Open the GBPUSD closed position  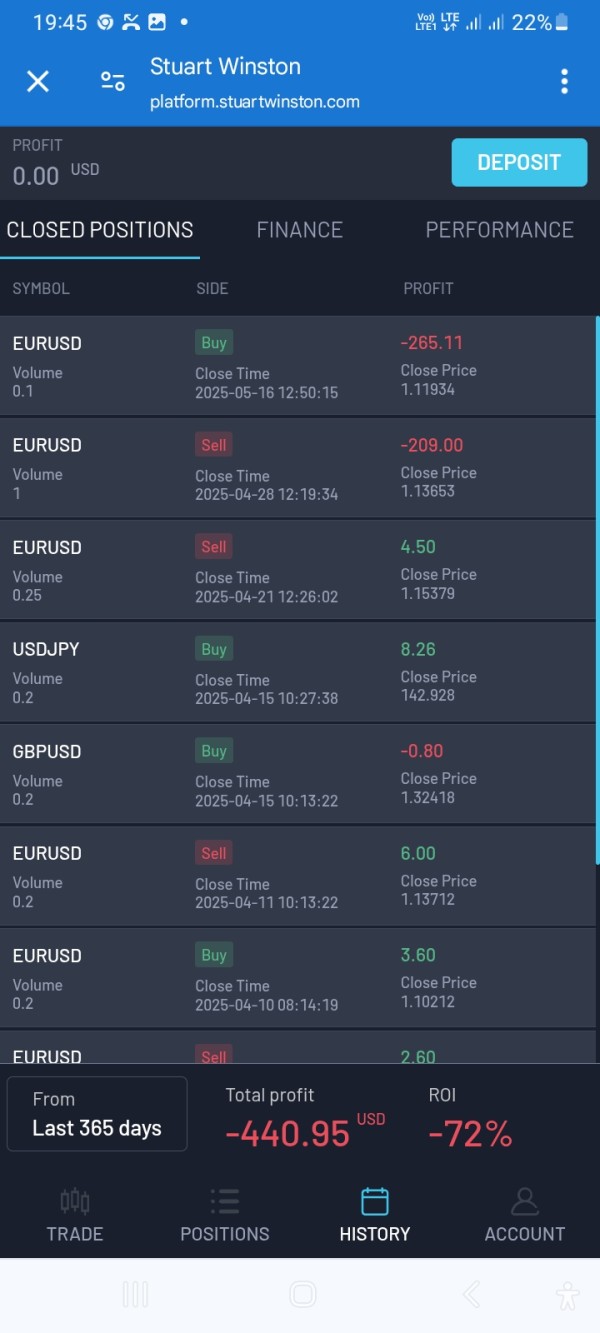(298, 774)
